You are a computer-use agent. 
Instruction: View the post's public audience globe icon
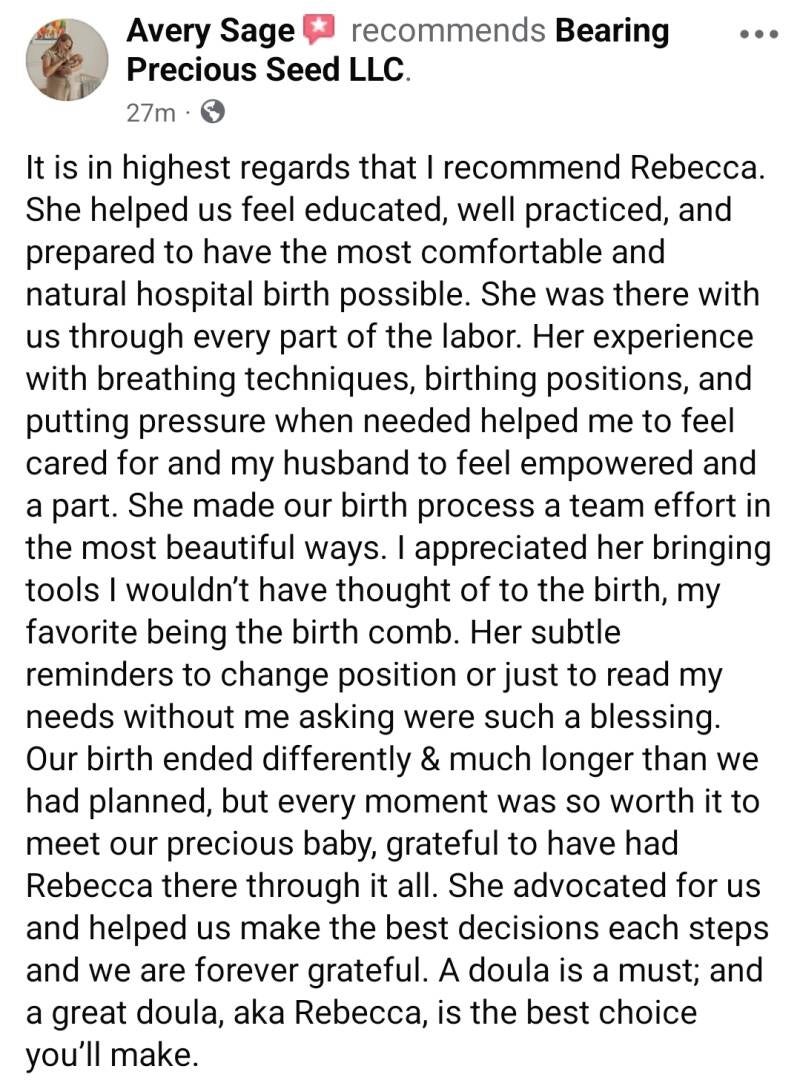click(x=213, y=112)
